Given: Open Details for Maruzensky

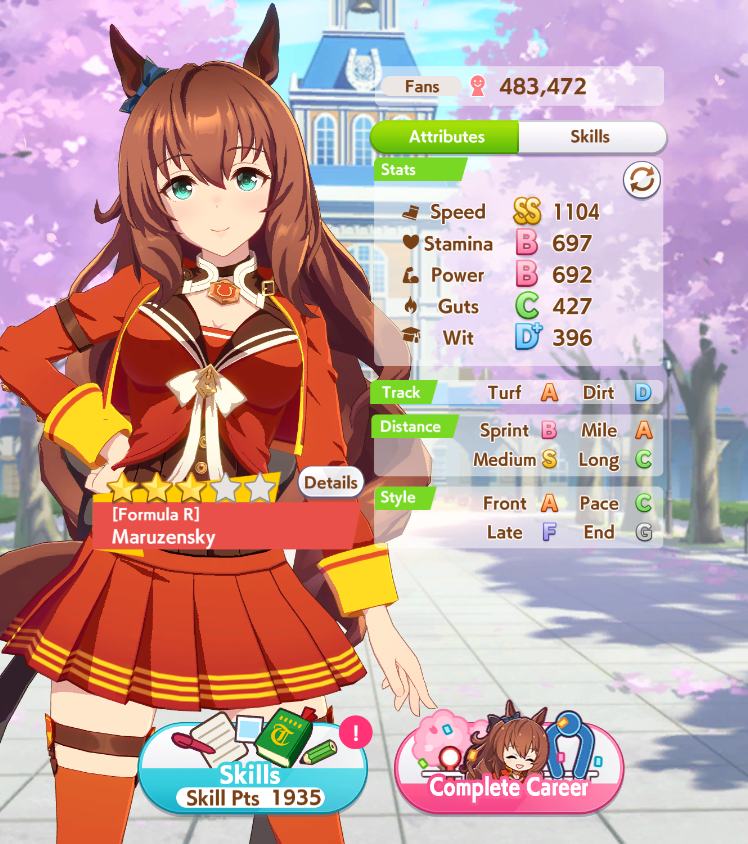Looking at the screenshot, I should pyautogui.click(x=330, y=483).
